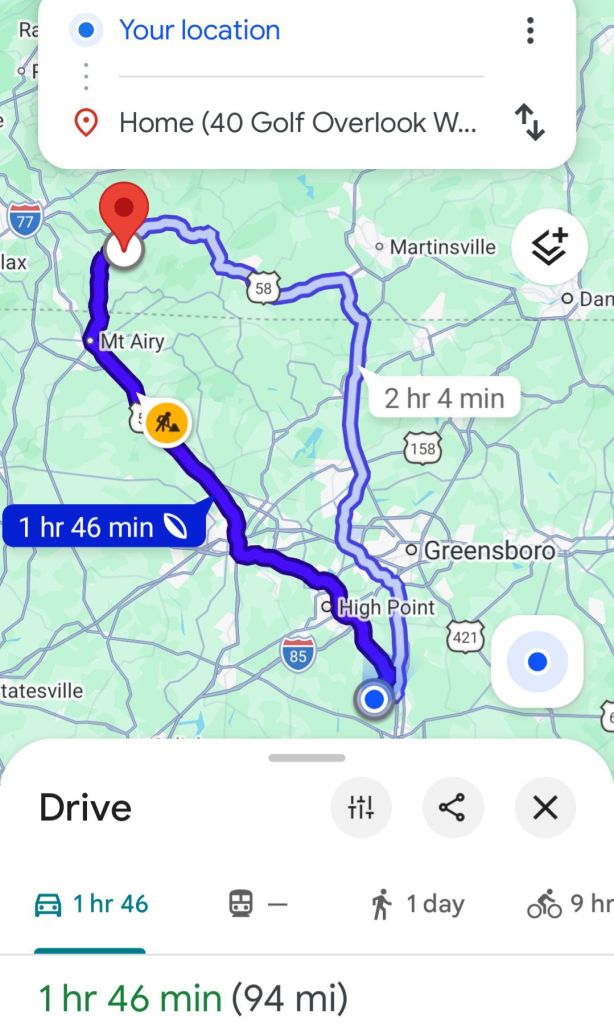Image resolution: width=614 pixels, height=1024 pixels.
Task: Close the Drive directions panel
Action: tap(545, 807)
